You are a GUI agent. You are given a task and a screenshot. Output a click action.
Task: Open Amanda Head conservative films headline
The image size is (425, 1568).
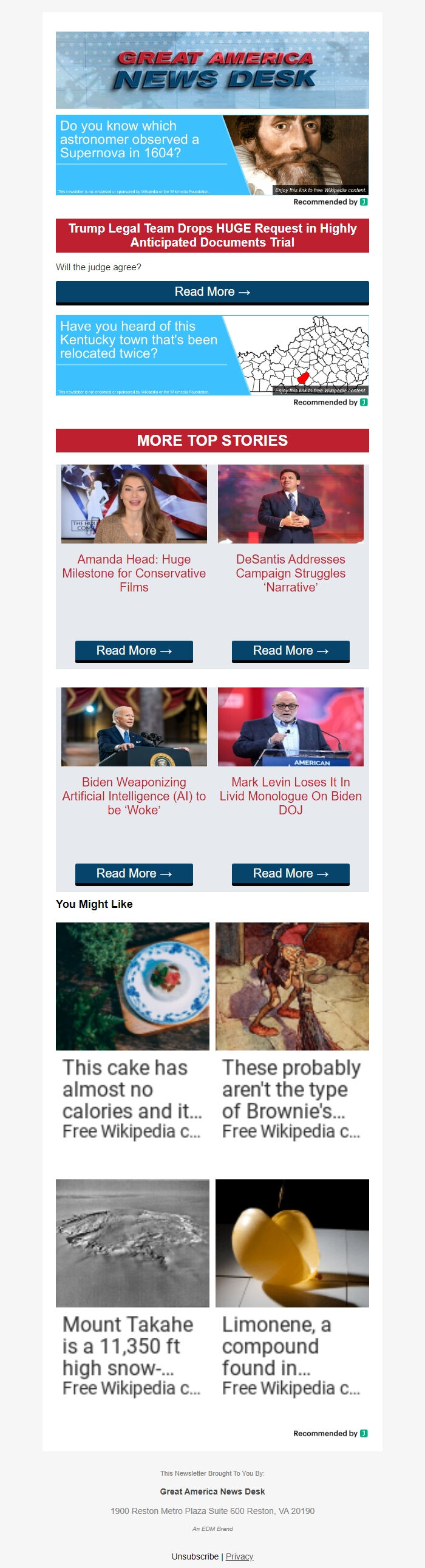134,573
